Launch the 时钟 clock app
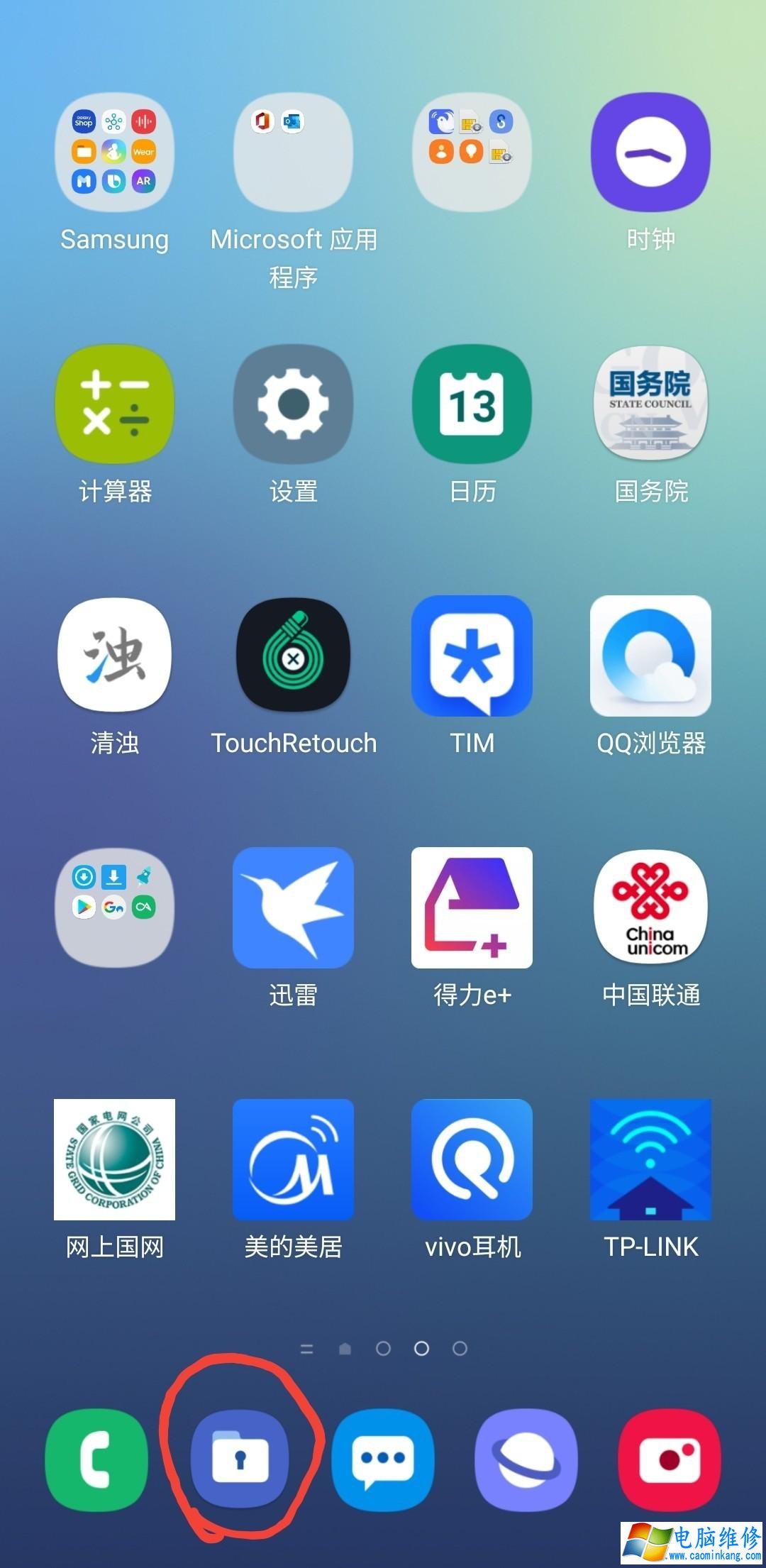The height and width of the screenshot is (1568, 766). point(650,153)
